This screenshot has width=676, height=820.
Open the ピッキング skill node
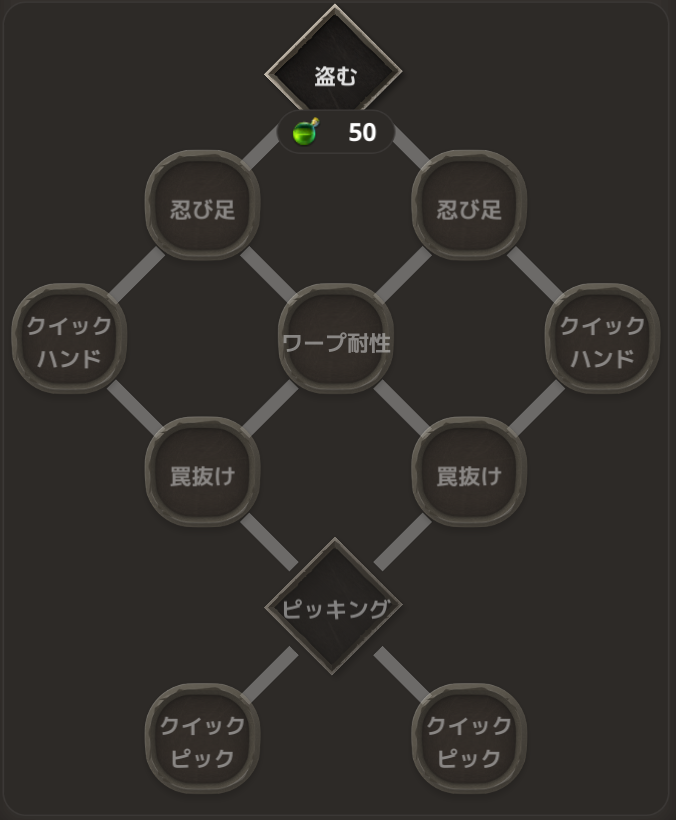[334, 608]
